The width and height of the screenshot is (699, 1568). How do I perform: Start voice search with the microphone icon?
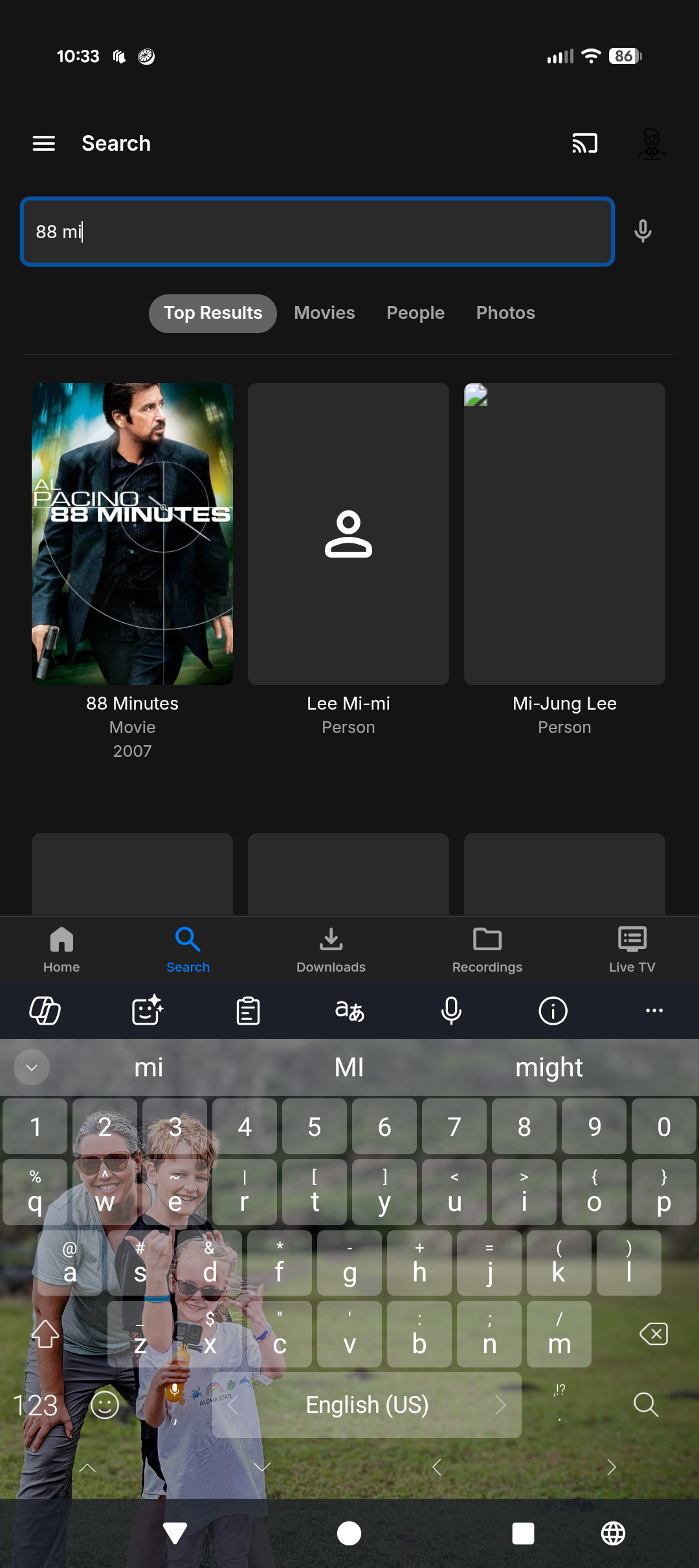643,231
